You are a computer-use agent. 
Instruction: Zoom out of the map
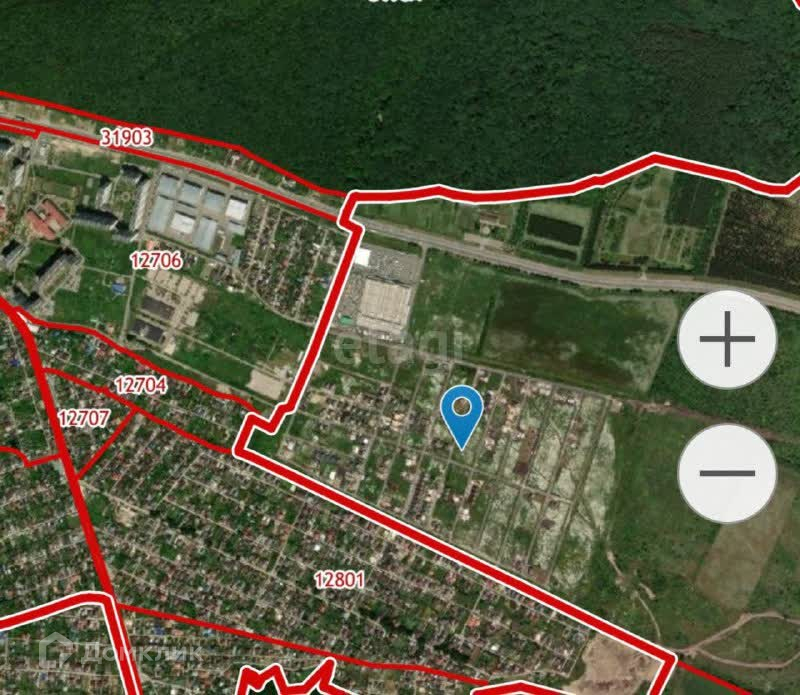click(x=727, y=473)
